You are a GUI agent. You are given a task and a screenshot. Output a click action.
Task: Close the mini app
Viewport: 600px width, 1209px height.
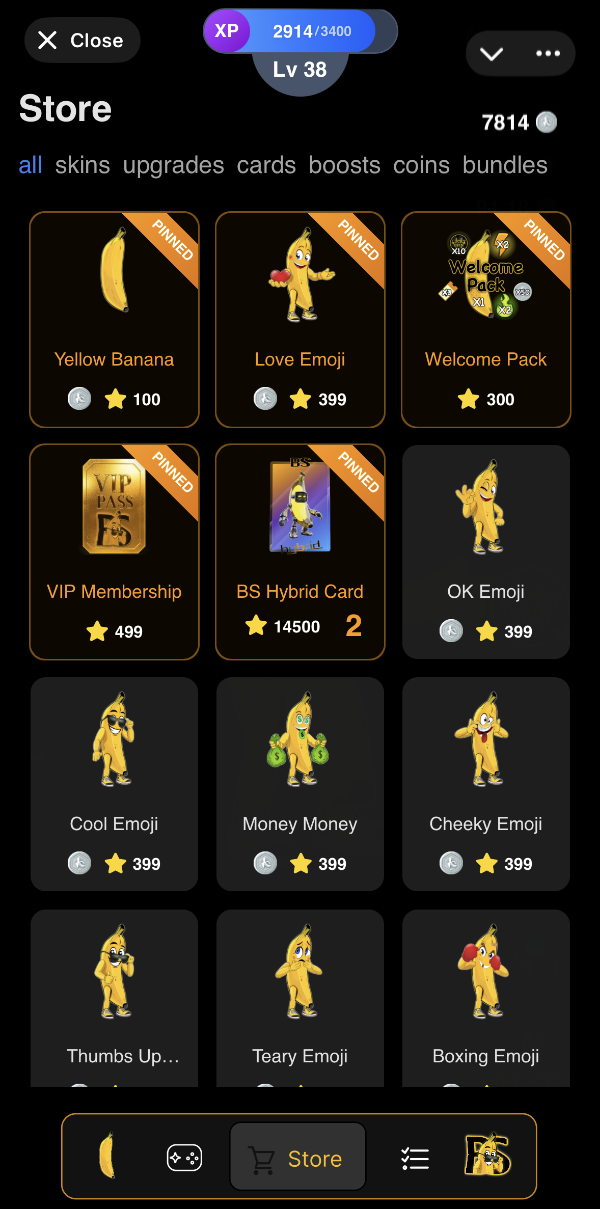click(x=81, y=40)
